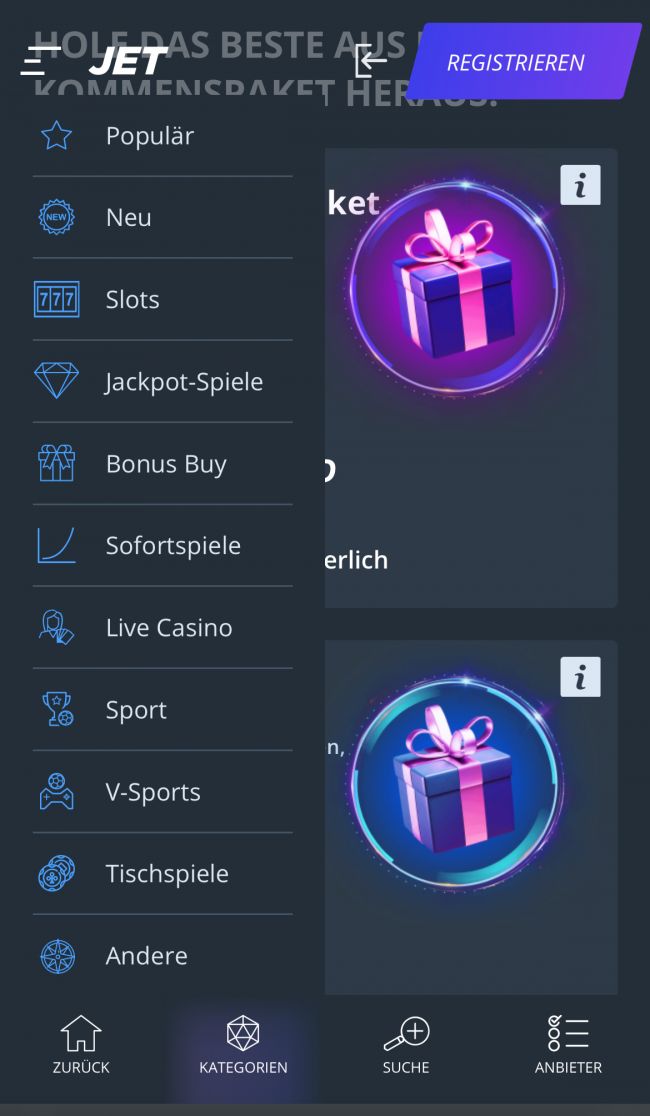650x1116 pixels.
Task: Tap the hamburger menu icon
Action: 40,62
